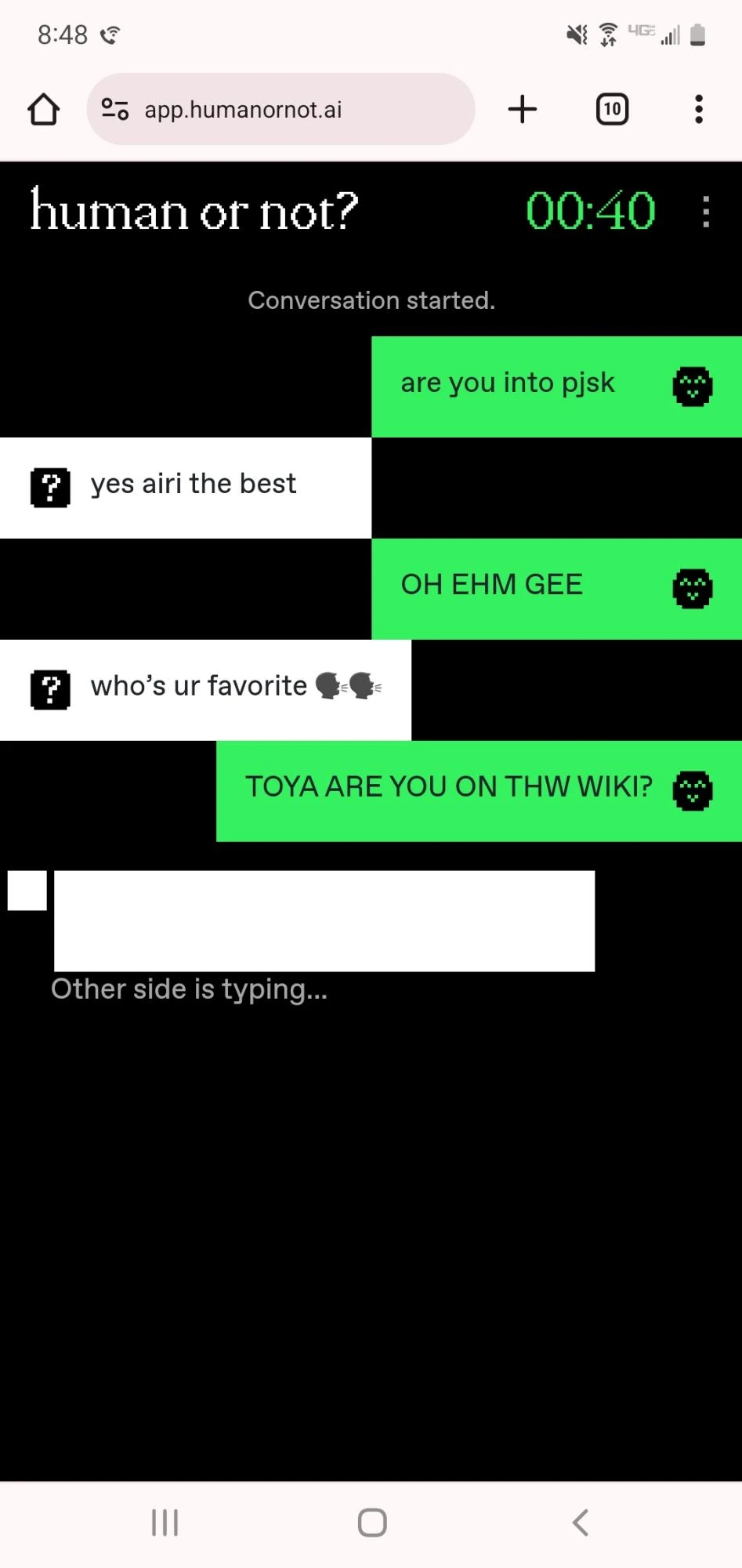Click the 'human or not?' title

coord(194,210)
